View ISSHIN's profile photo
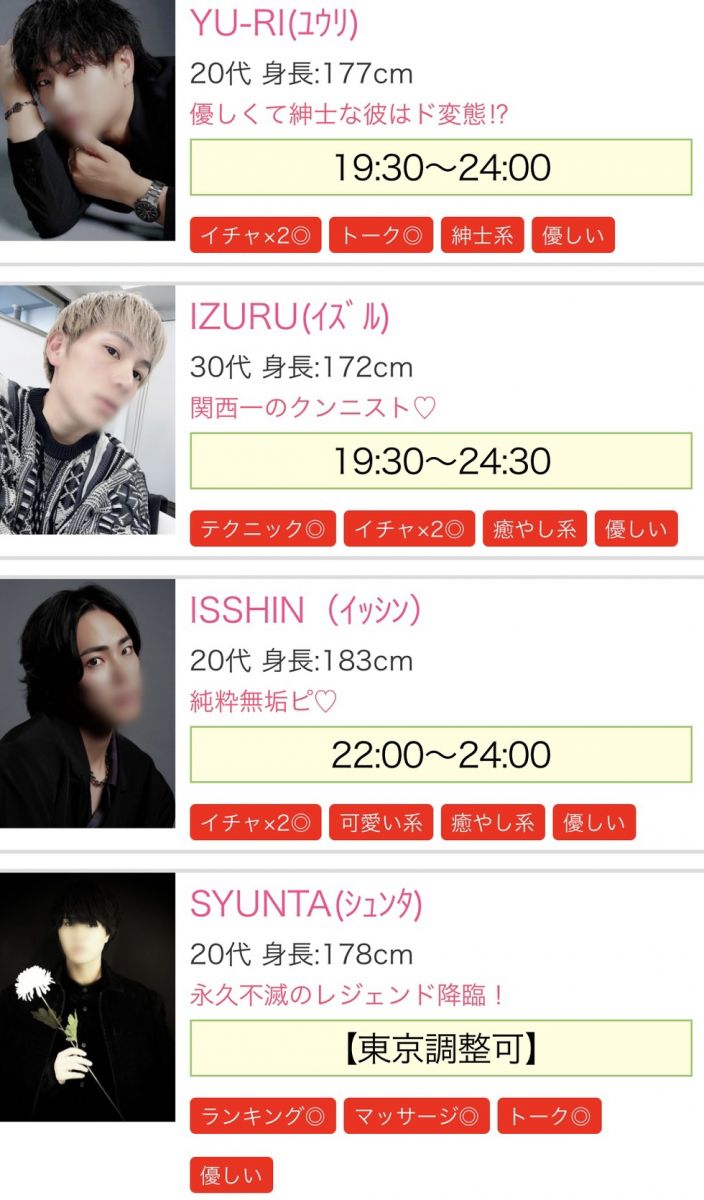Viewport: 704px width, 1200px height. coord(87,704)
